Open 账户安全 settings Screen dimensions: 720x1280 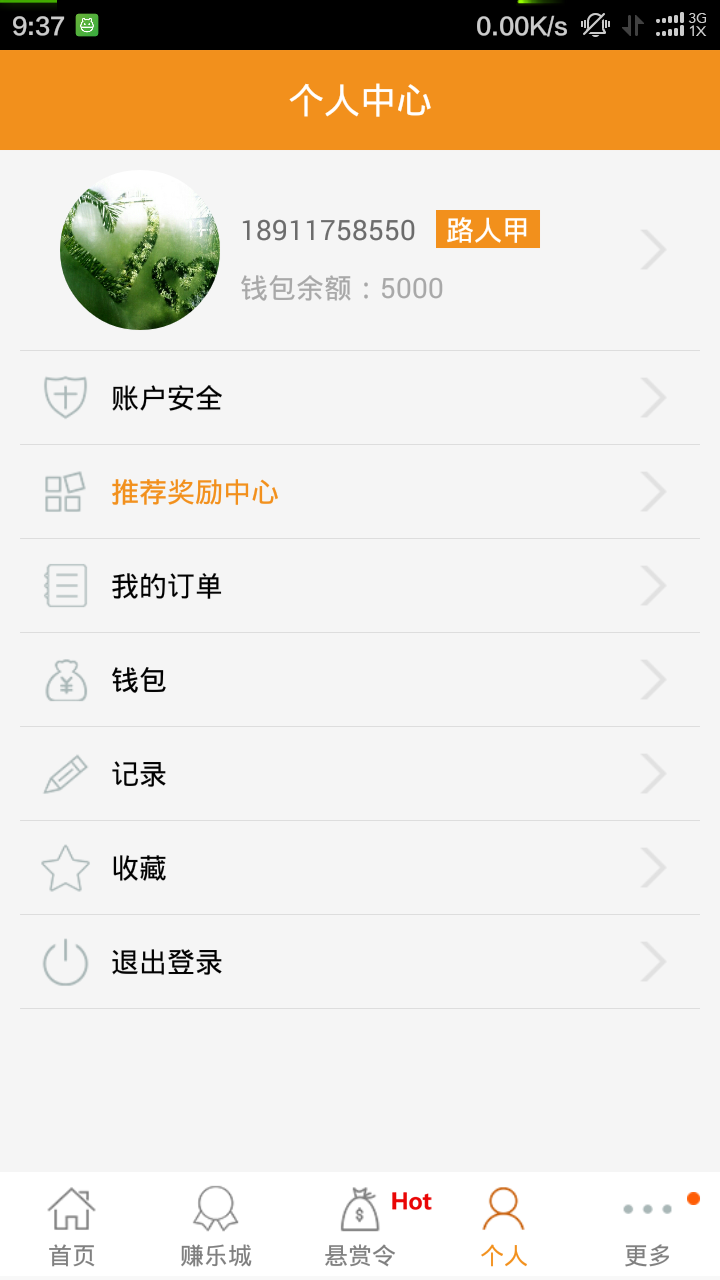point(360,398)
